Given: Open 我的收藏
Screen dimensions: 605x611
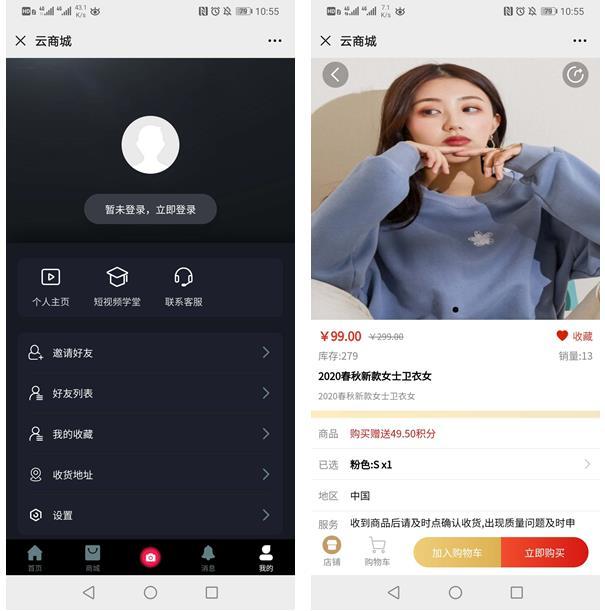Looking at the screenshot, I should coord(150,434).
